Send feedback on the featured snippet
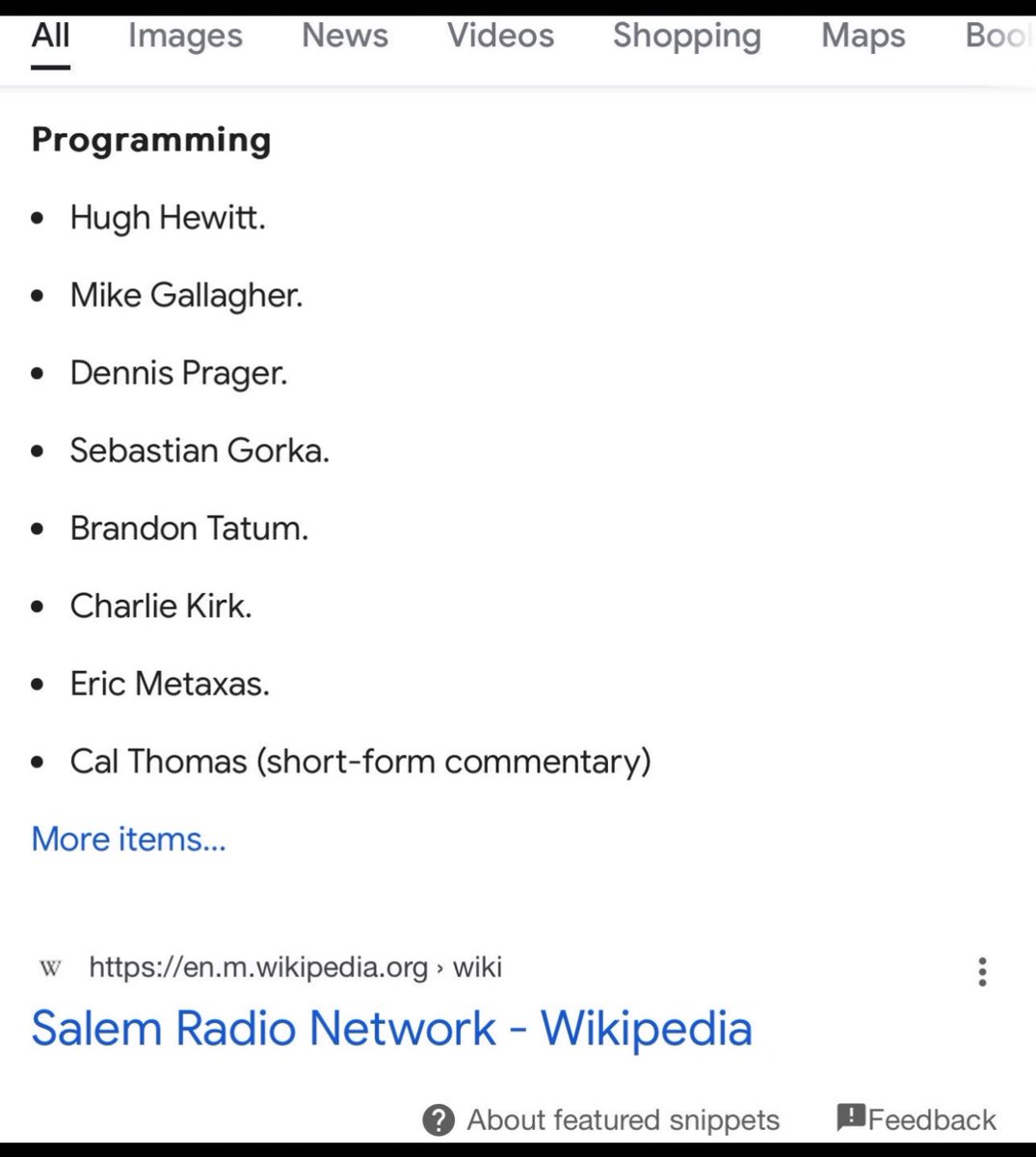Image resolution: width=1036 pixels, height=1157 pixels. 916,1119
